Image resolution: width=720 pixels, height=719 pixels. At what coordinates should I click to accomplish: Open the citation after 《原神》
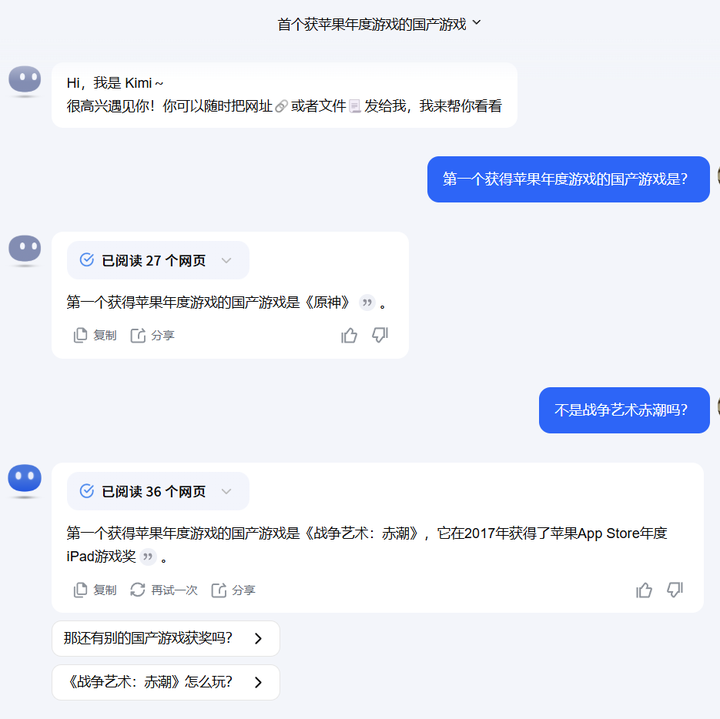(367, 302)
